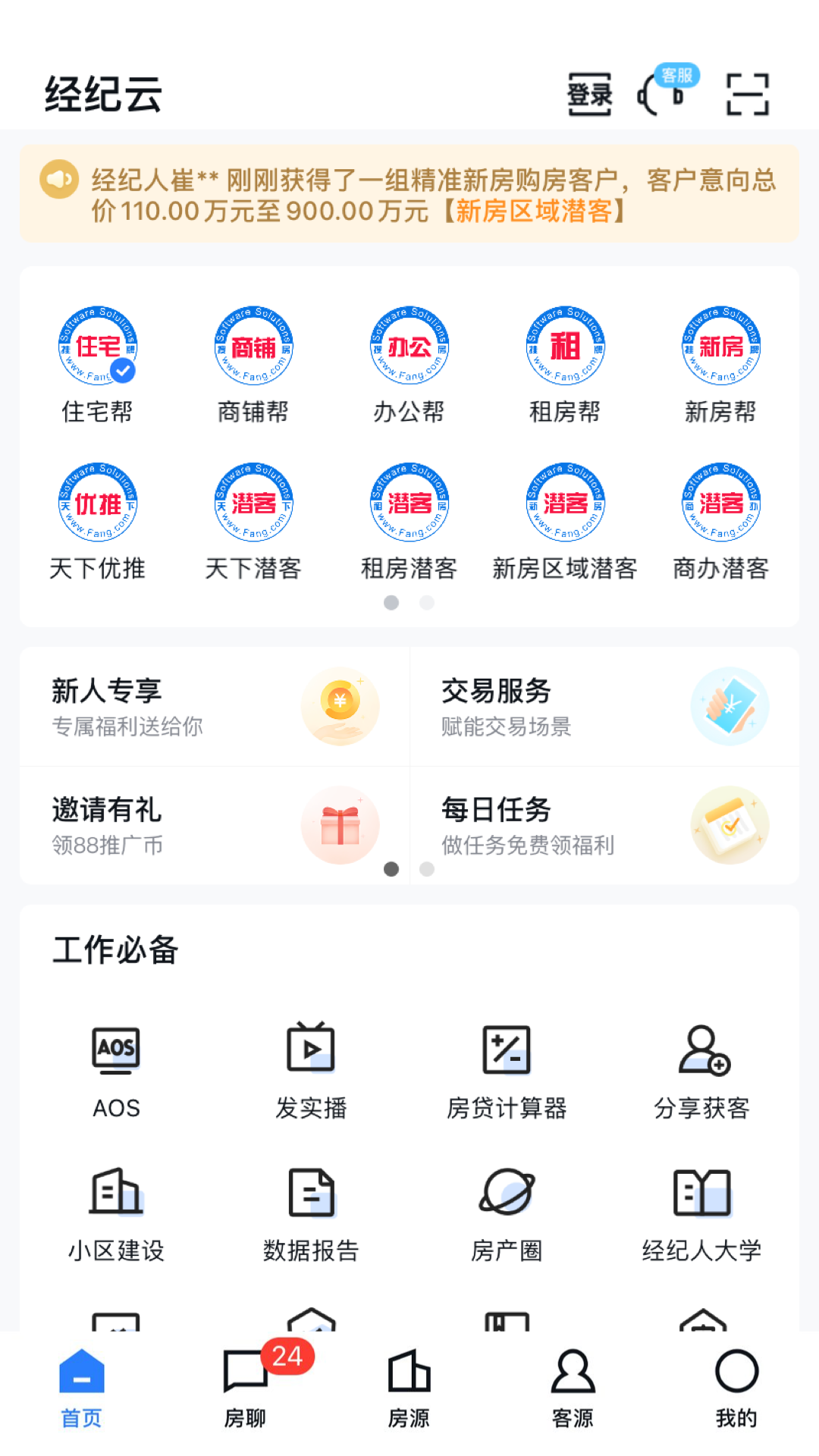Open the QR scan icon
This screenshot has width=819, height=1456.
pyautogui.click(x=747, y=95)
